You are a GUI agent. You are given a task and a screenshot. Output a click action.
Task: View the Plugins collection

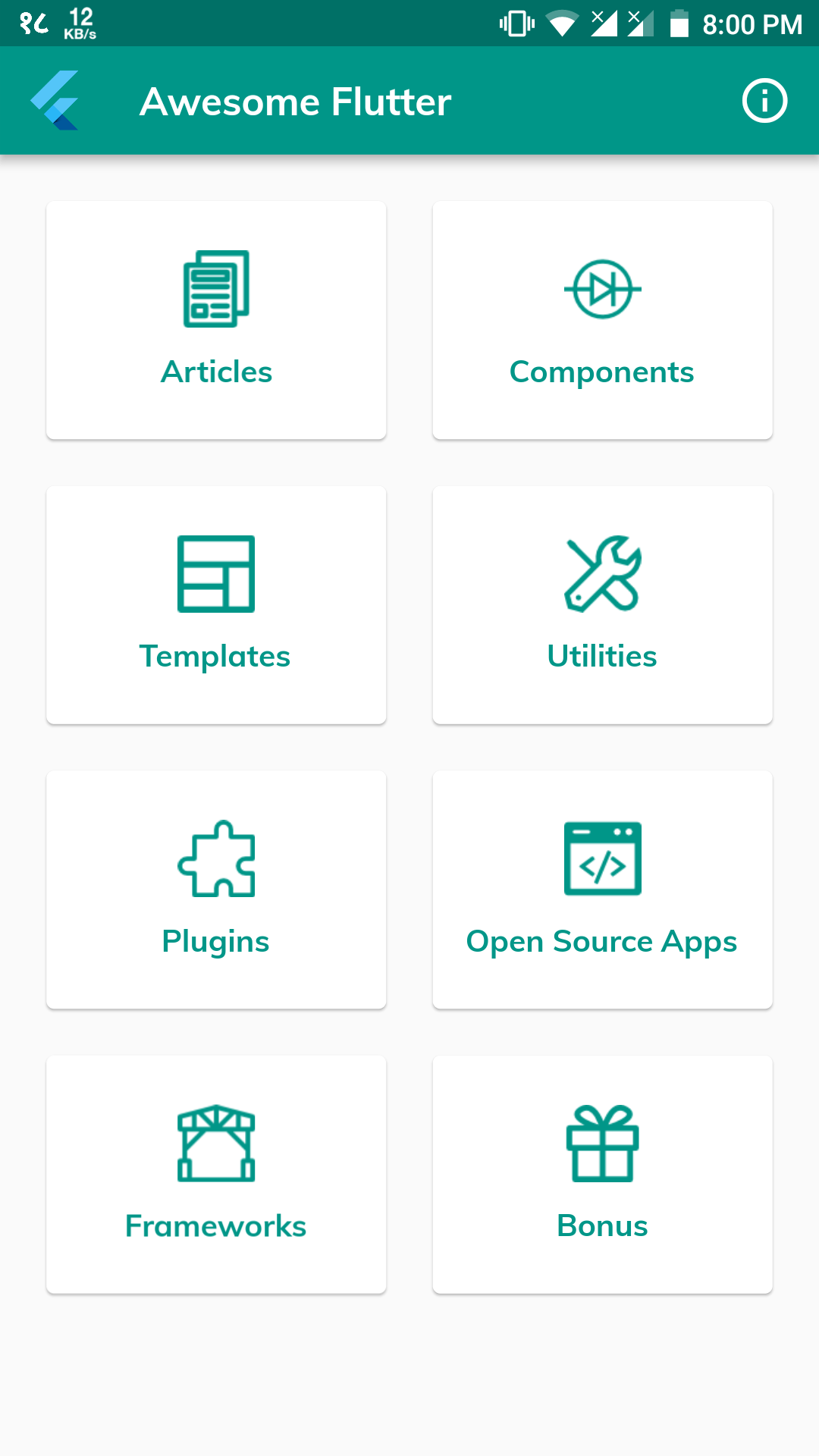215,890
